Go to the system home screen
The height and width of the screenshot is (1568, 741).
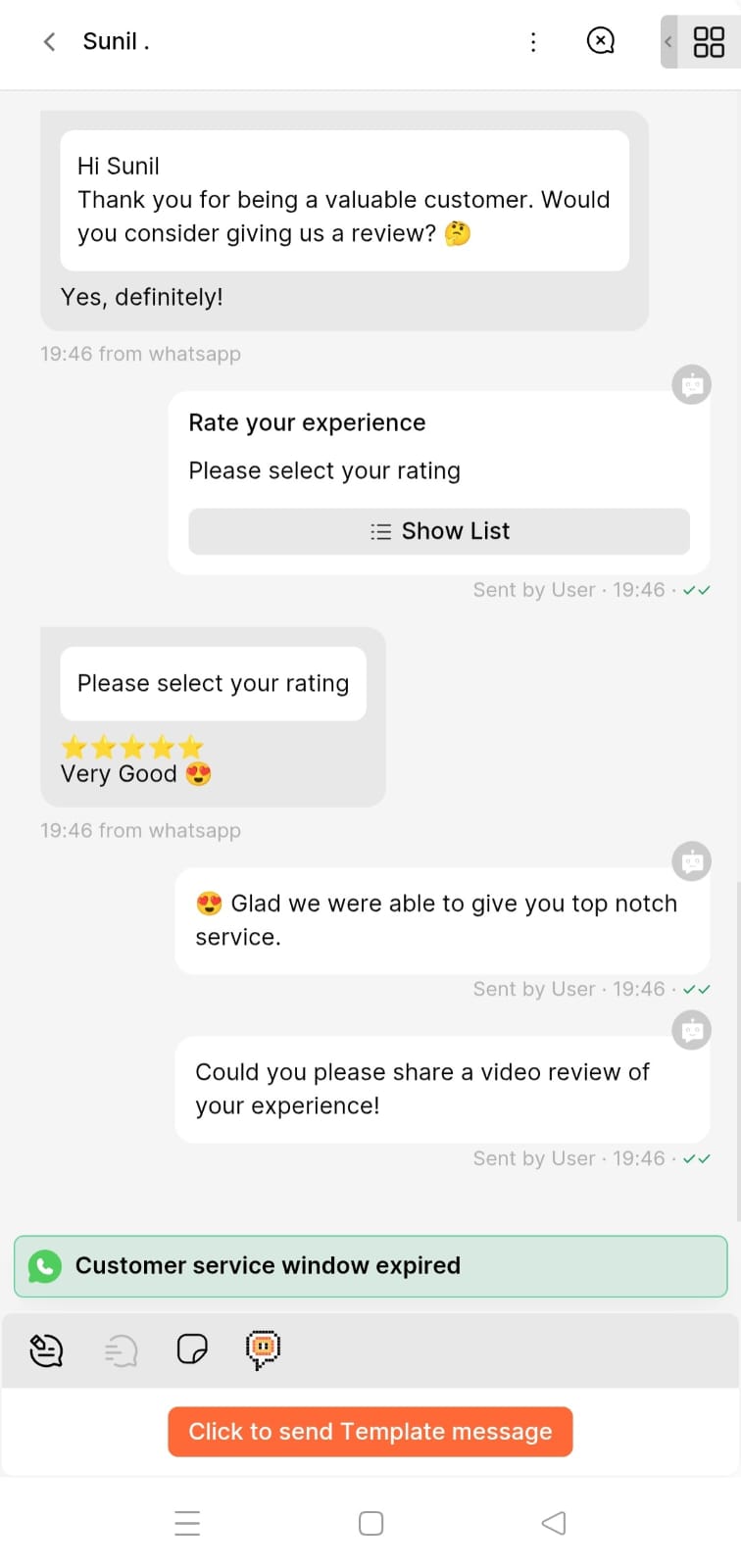(370, 1523)
